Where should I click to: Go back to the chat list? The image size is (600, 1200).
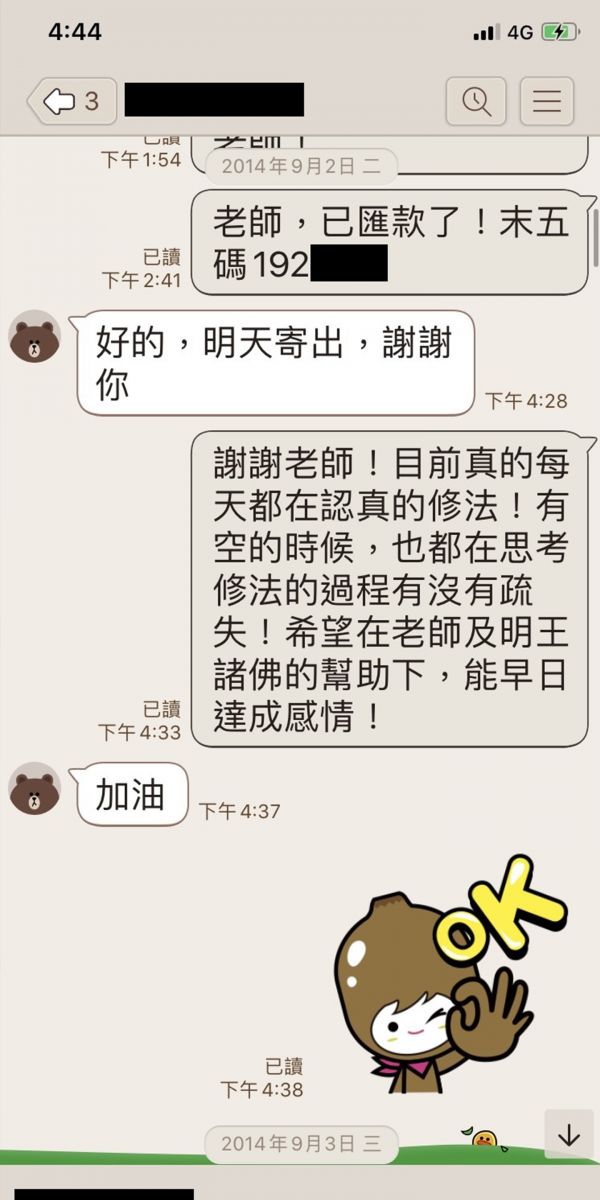[70, 101]
